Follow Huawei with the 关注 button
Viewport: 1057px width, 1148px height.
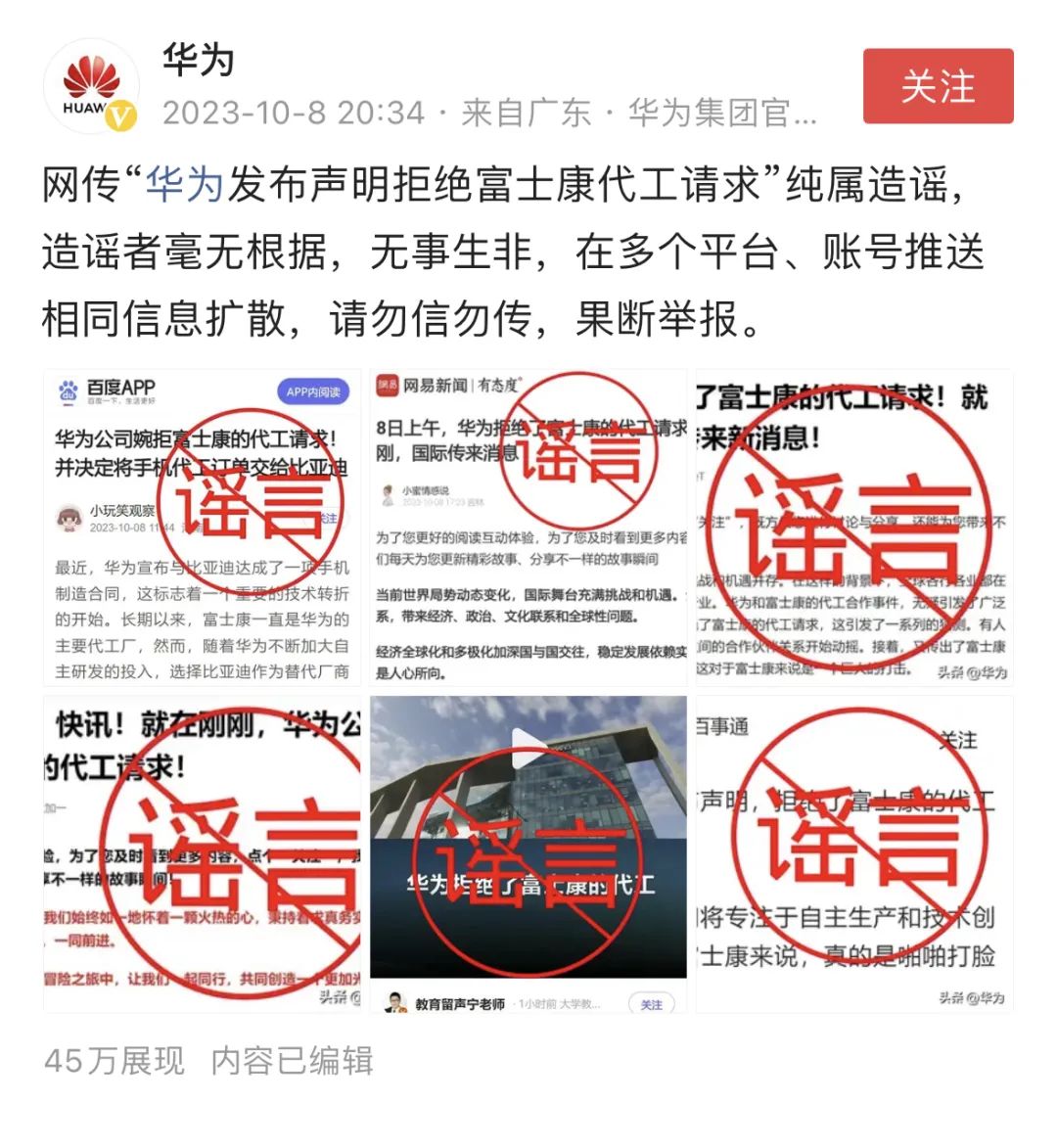[937, 86]
